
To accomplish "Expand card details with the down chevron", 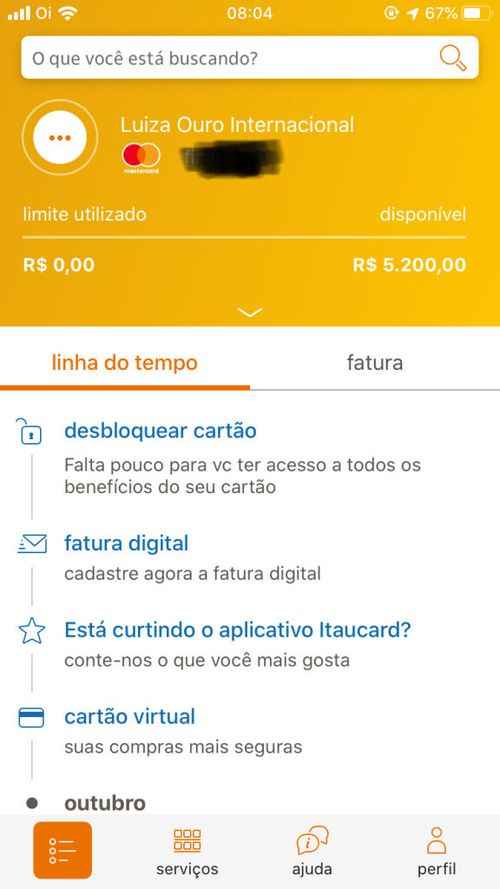I will point(250,312).
